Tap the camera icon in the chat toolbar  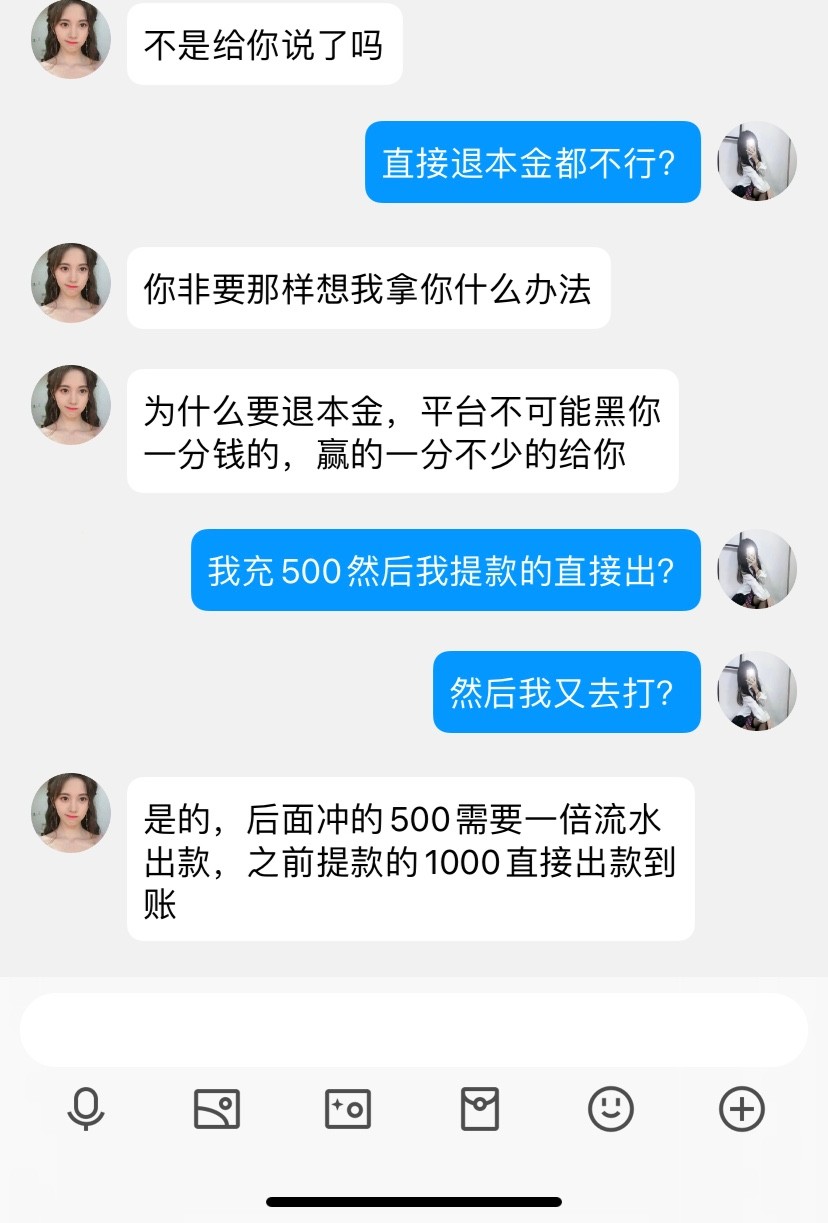tap(347, 1108)
